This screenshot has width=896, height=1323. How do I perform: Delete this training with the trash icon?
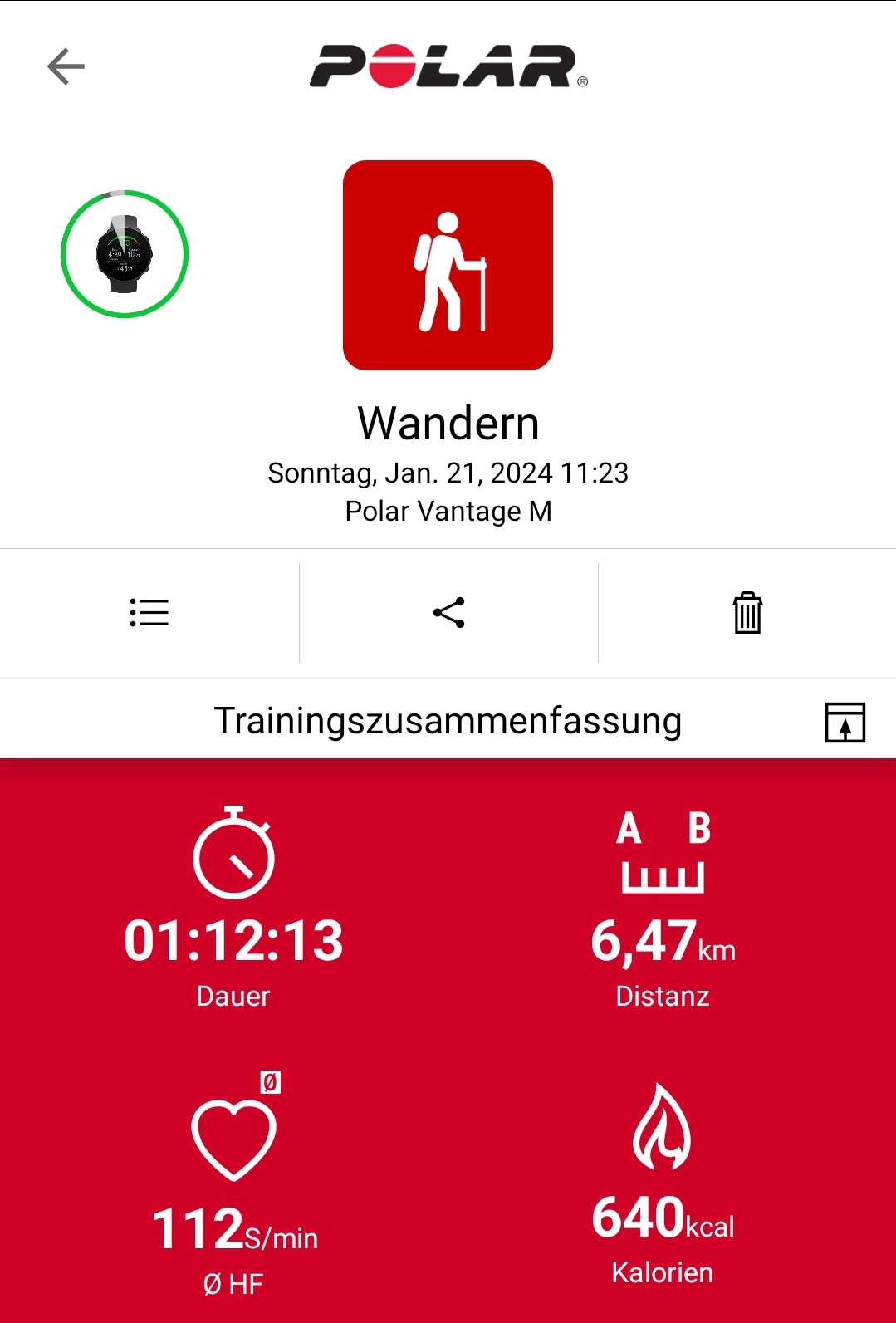click(x=747, y=613)
